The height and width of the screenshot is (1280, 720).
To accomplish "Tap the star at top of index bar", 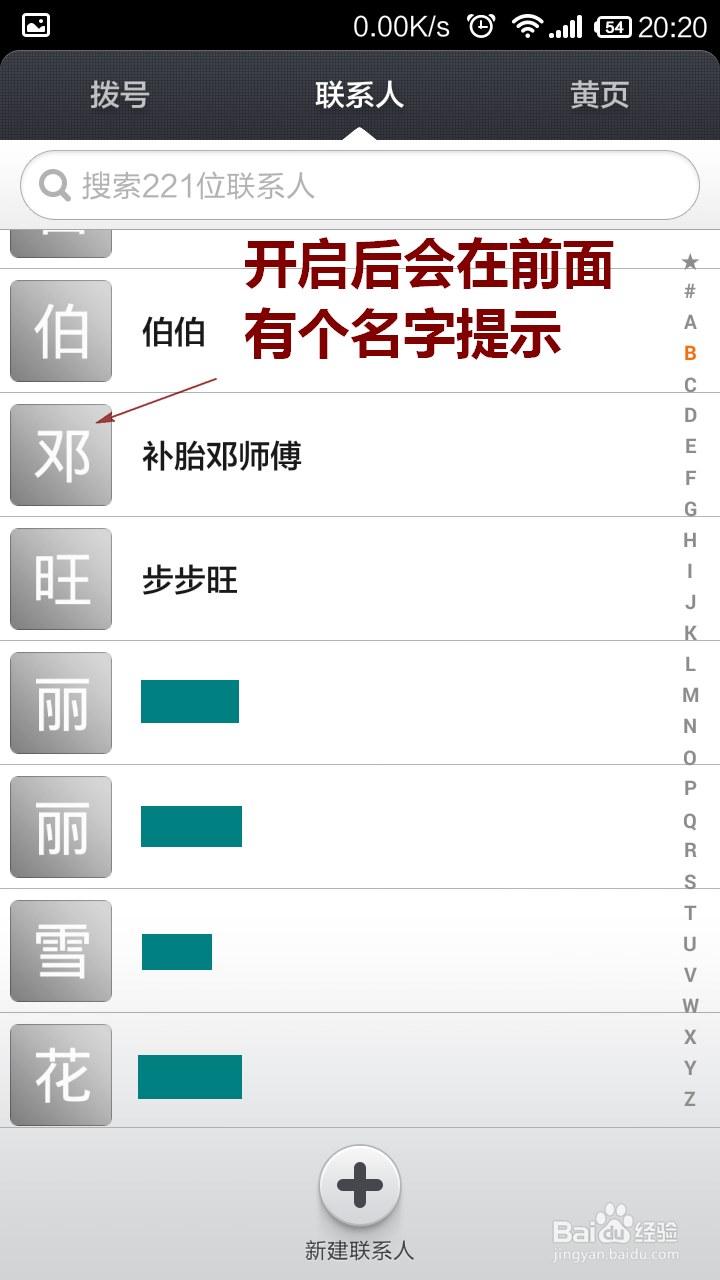I will point(689,263).
